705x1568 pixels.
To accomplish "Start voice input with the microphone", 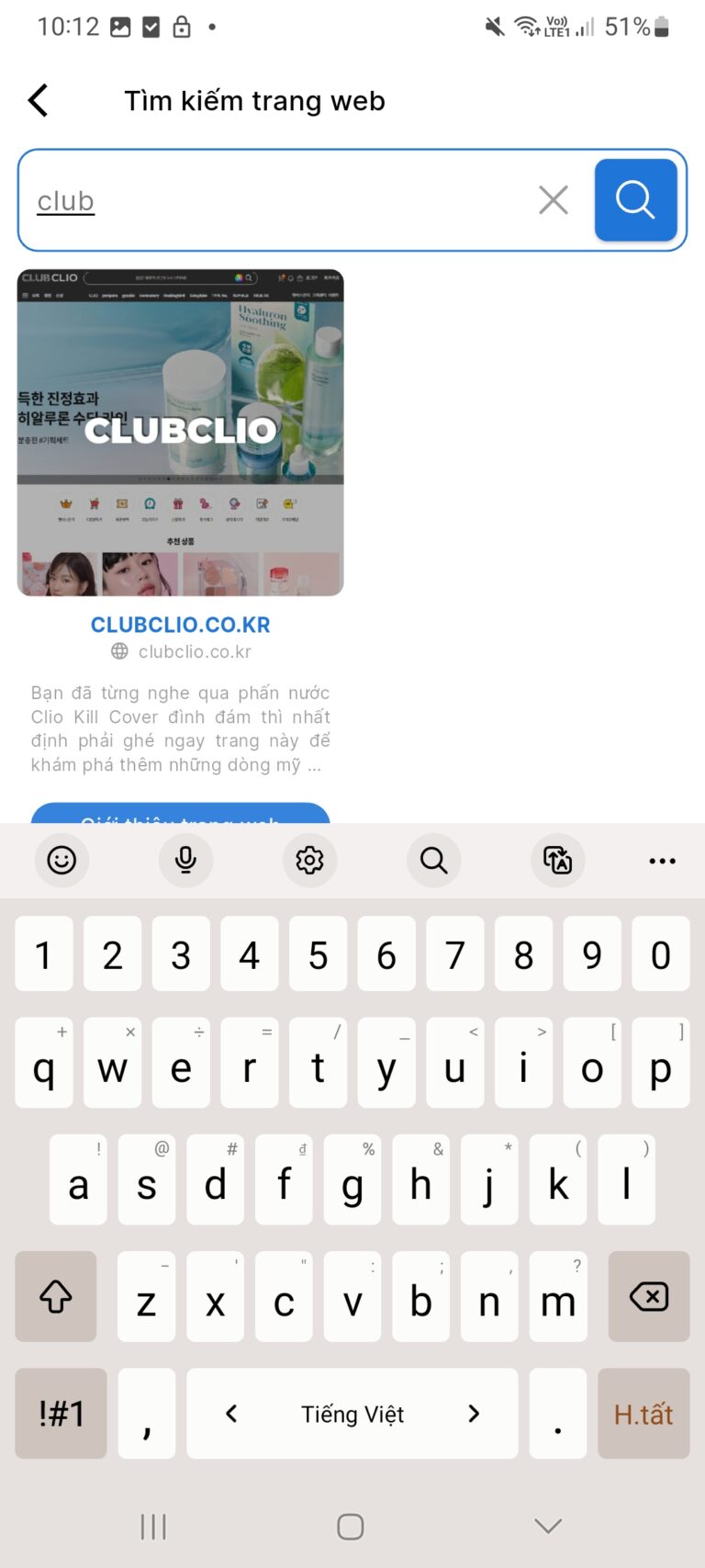I will coord(185,861).
